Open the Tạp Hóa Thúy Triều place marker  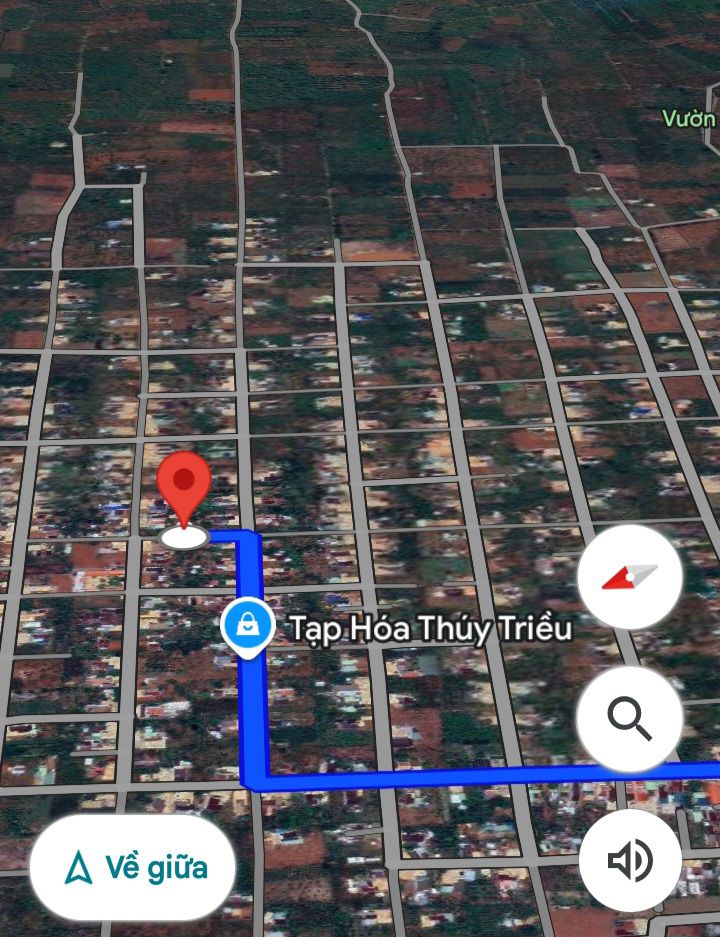click(x=246, y=628)
